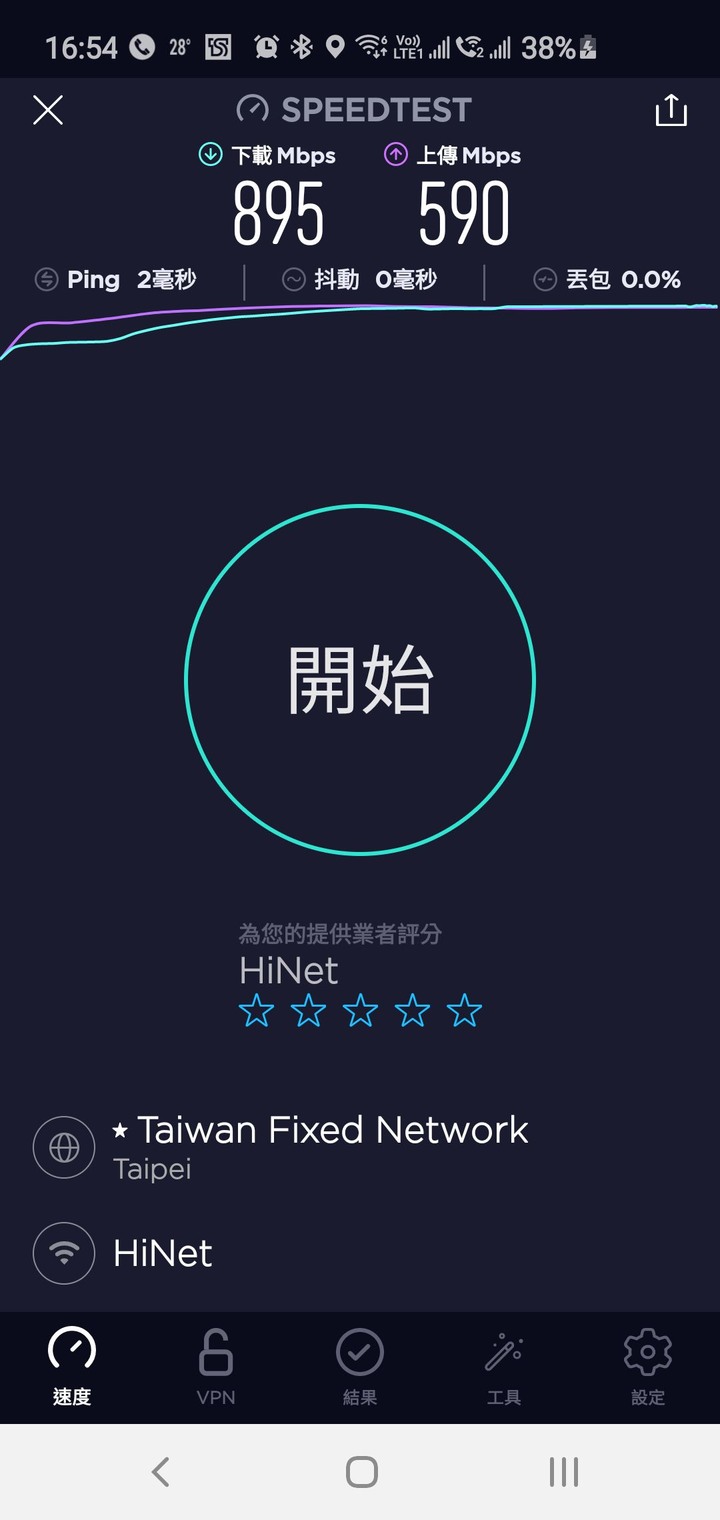The width and height of the screenshot is (720, 1520).
Task: Tap the system back button
Action: pos(160,1471)
